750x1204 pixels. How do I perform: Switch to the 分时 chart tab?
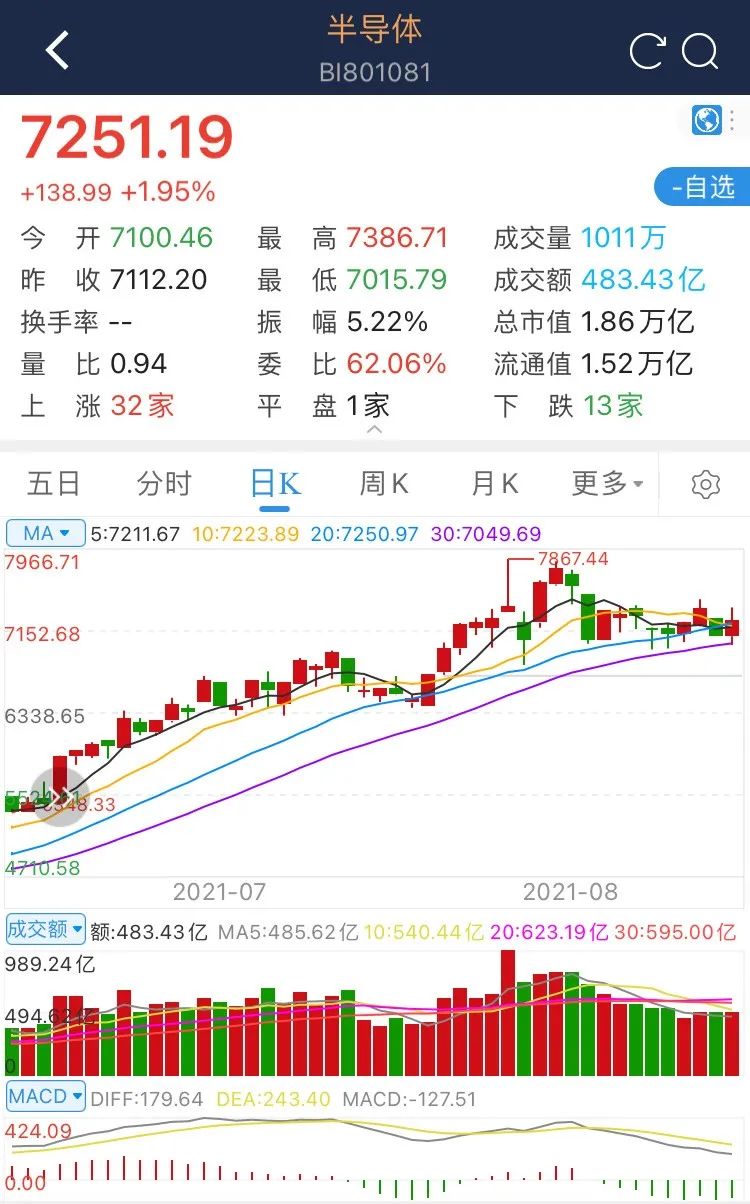[x=164, y=484]
